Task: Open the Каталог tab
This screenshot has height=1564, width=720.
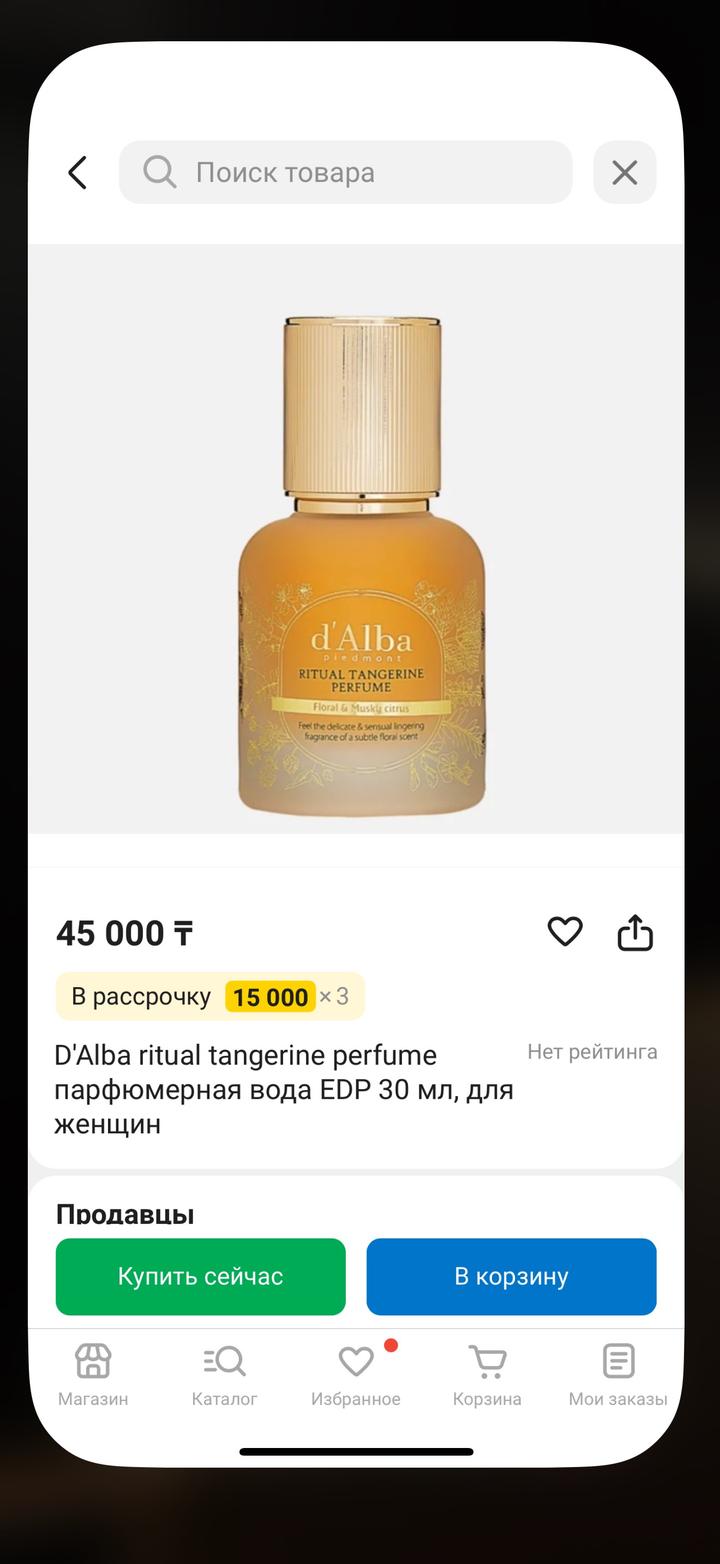Action: pos(224,1375)
